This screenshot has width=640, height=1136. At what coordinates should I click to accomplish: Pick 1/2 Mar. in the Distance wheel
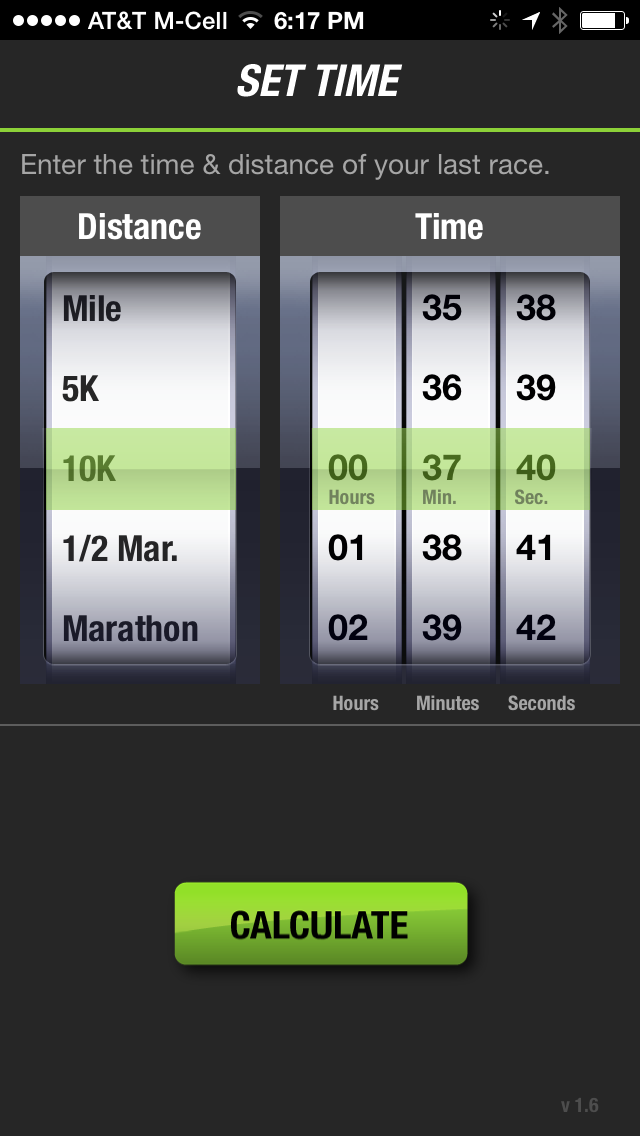(120, 549)
